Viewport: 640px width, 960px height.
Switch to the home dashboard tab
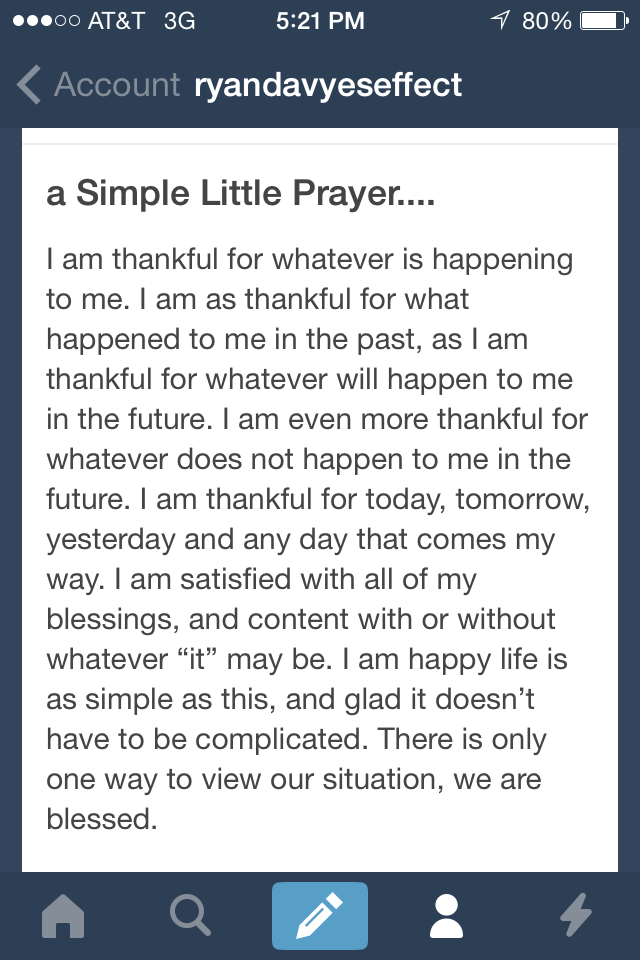(x=64, y=916)
